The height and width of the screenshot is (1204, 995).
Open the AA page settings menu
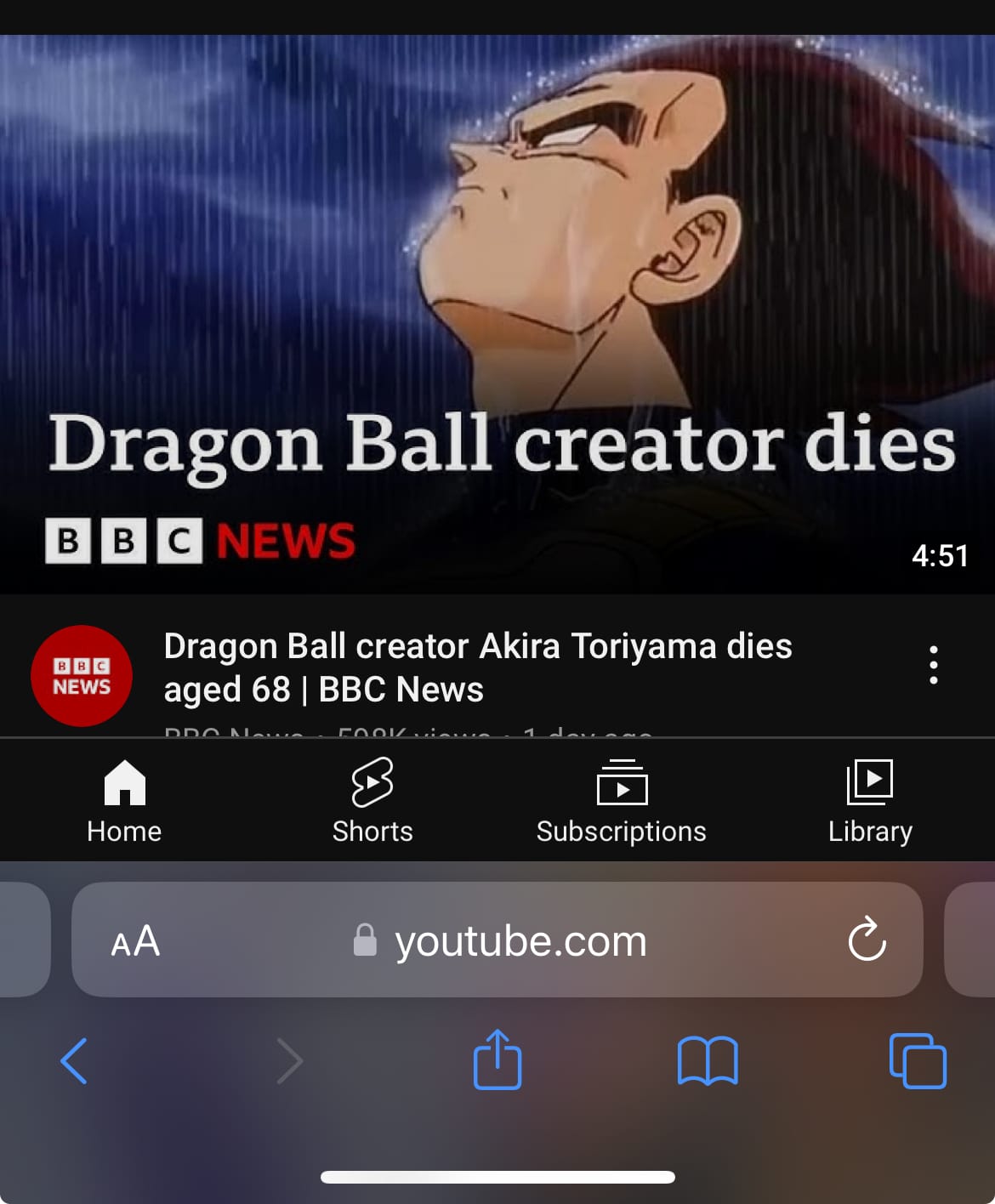135,941
